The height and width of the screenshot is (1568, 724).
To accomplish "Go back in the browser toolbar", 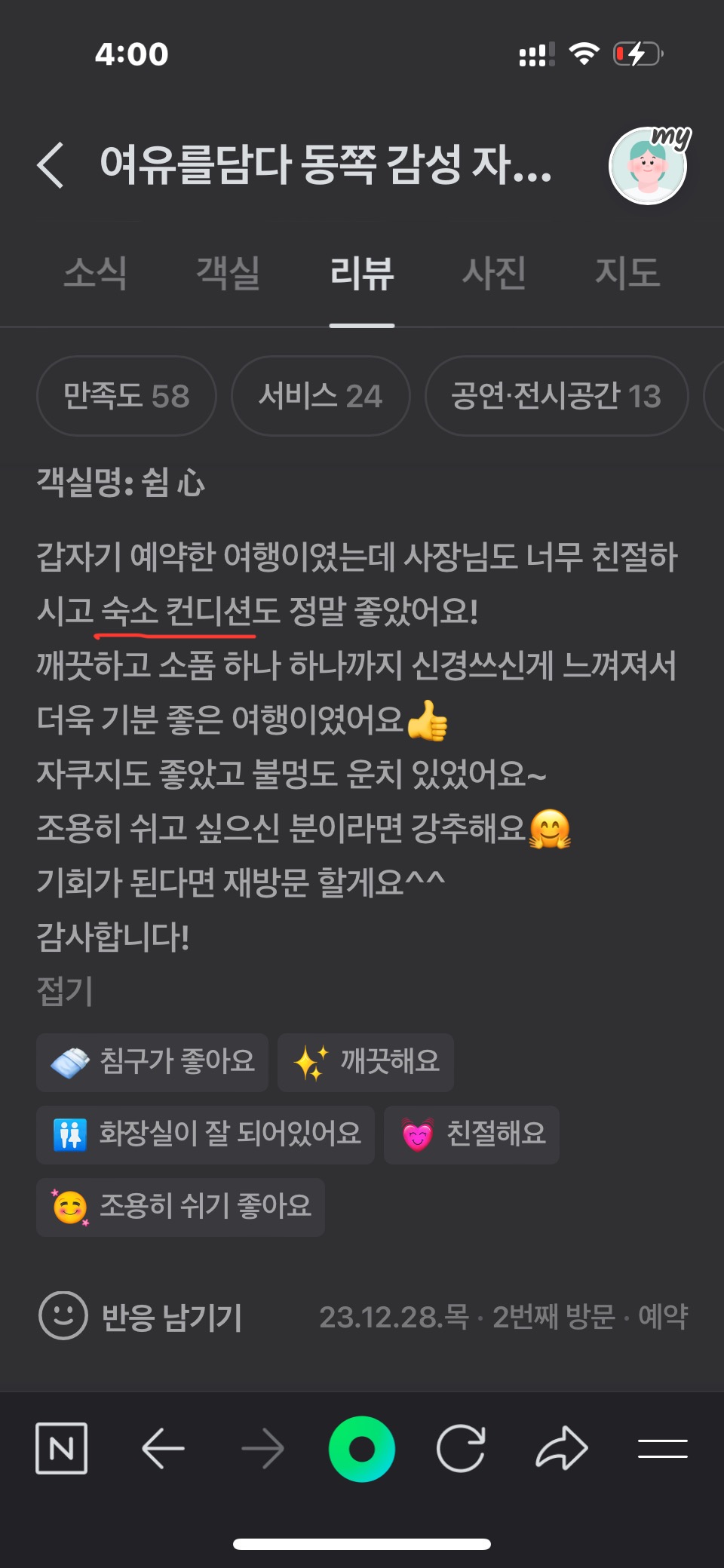I will pyautogui.click(x=163, y=1448).
